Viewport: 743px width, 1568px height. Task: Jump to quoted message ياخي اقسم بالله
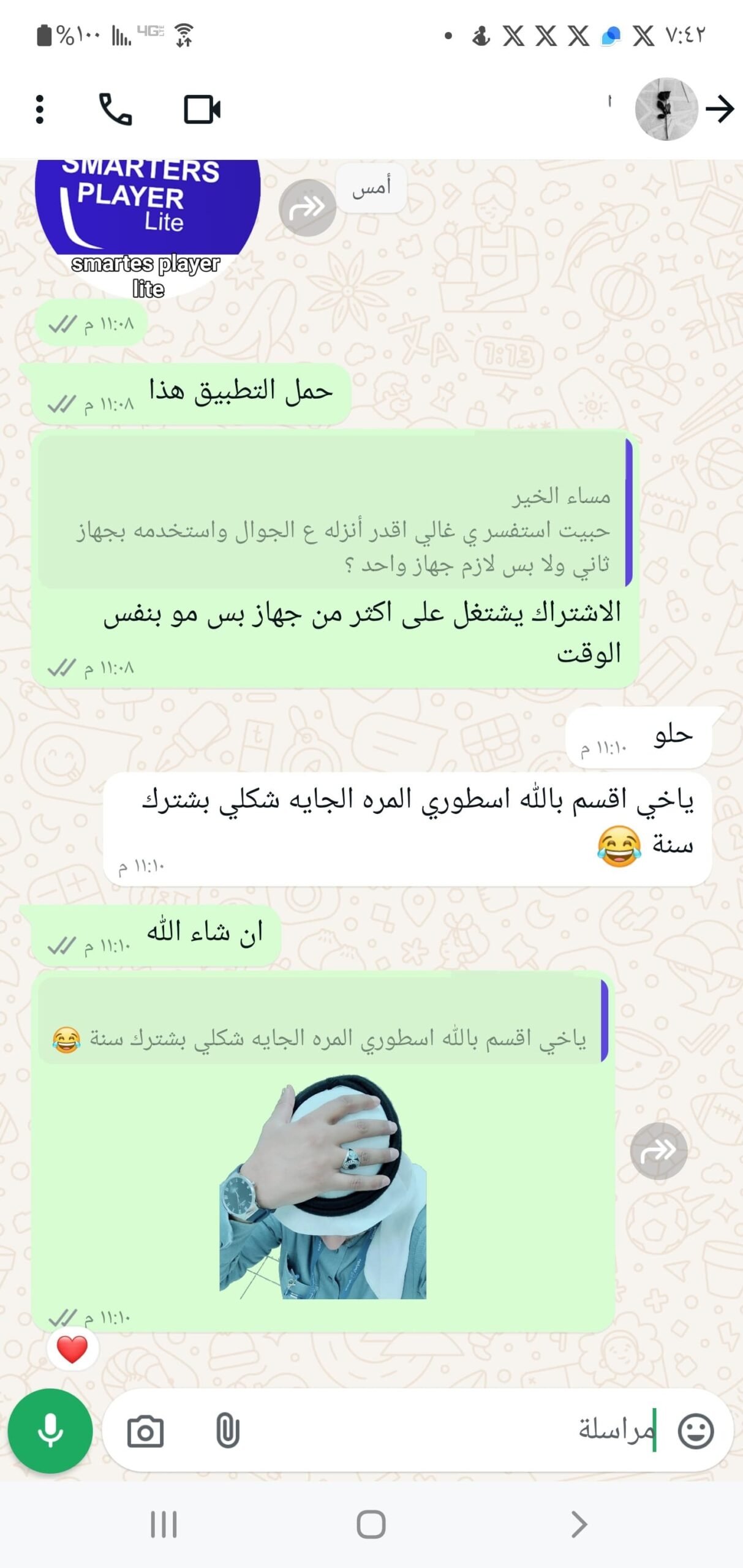(x=322, y=1038)
